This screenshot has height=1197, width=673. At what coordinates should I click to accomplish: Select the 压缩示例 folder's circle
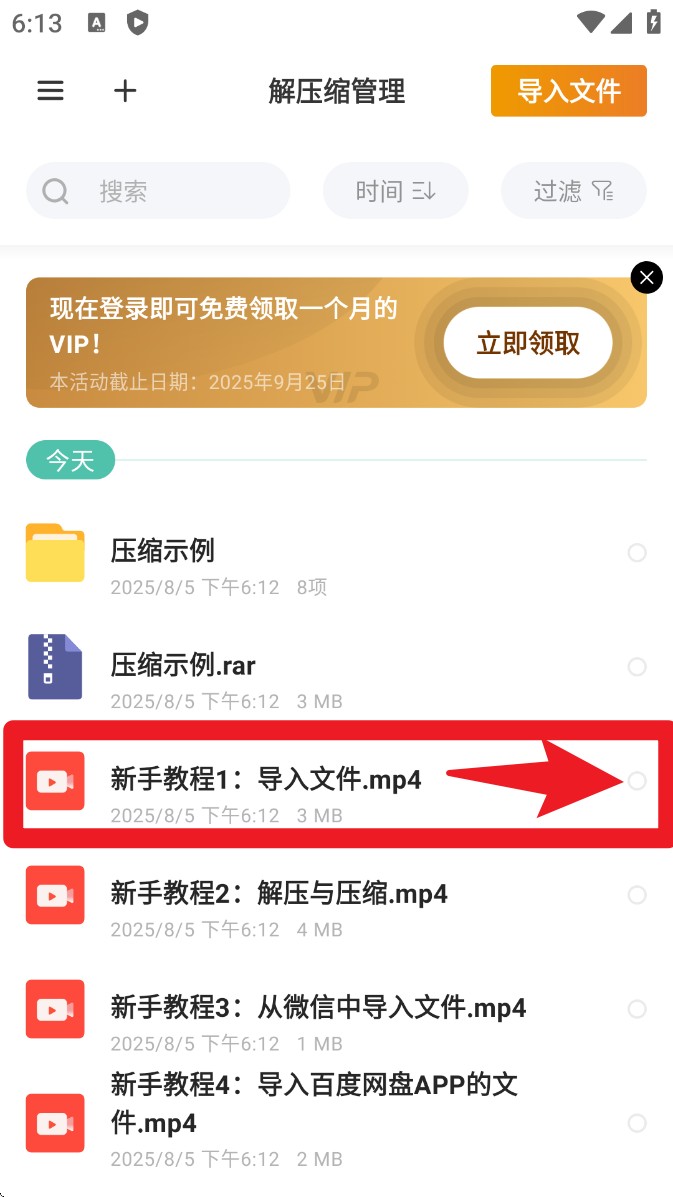pyautogui.click(x=637, y=553)
